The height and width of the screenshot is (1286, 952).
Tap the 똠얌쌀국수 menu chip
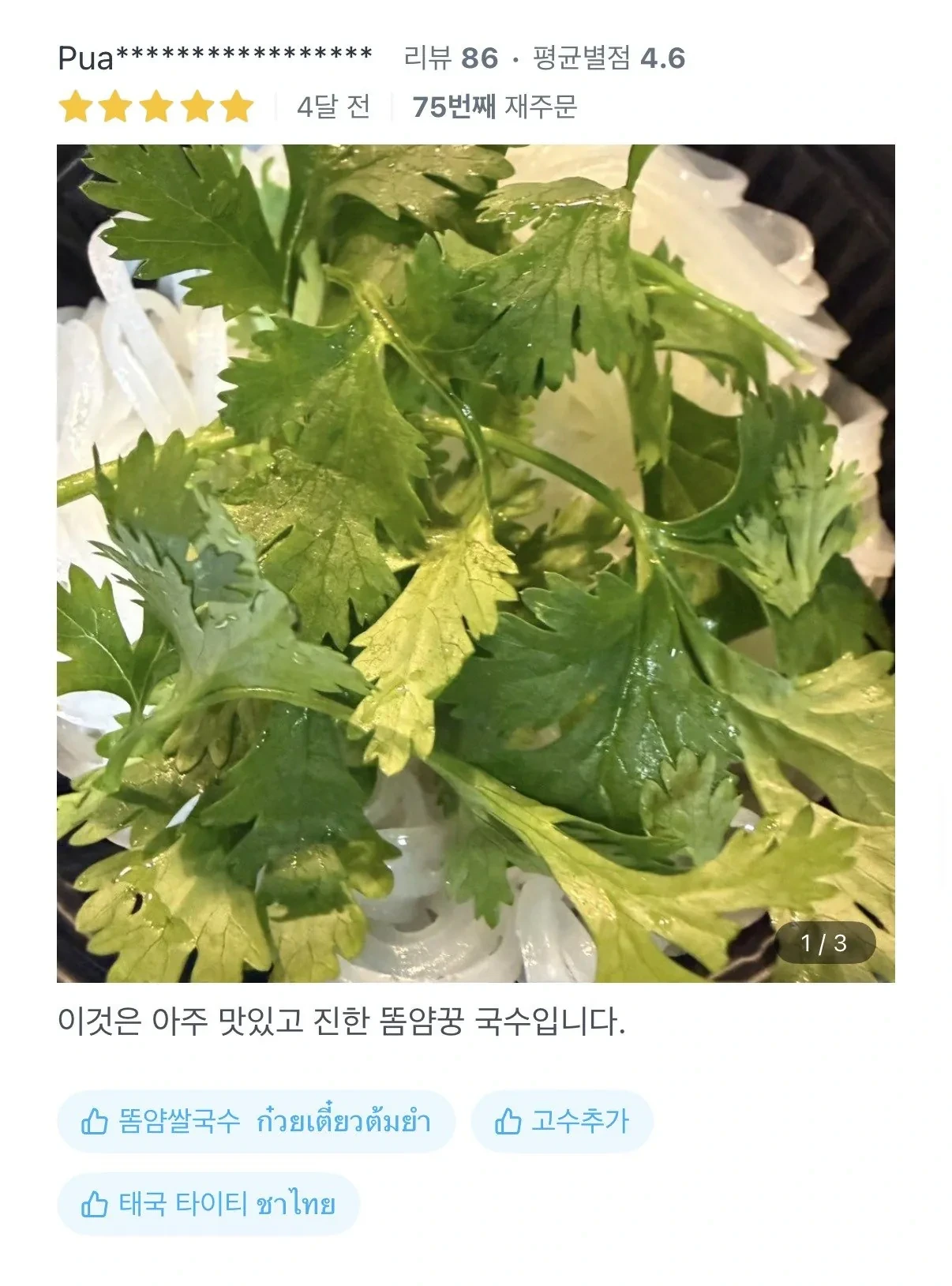coord(256,1121)
